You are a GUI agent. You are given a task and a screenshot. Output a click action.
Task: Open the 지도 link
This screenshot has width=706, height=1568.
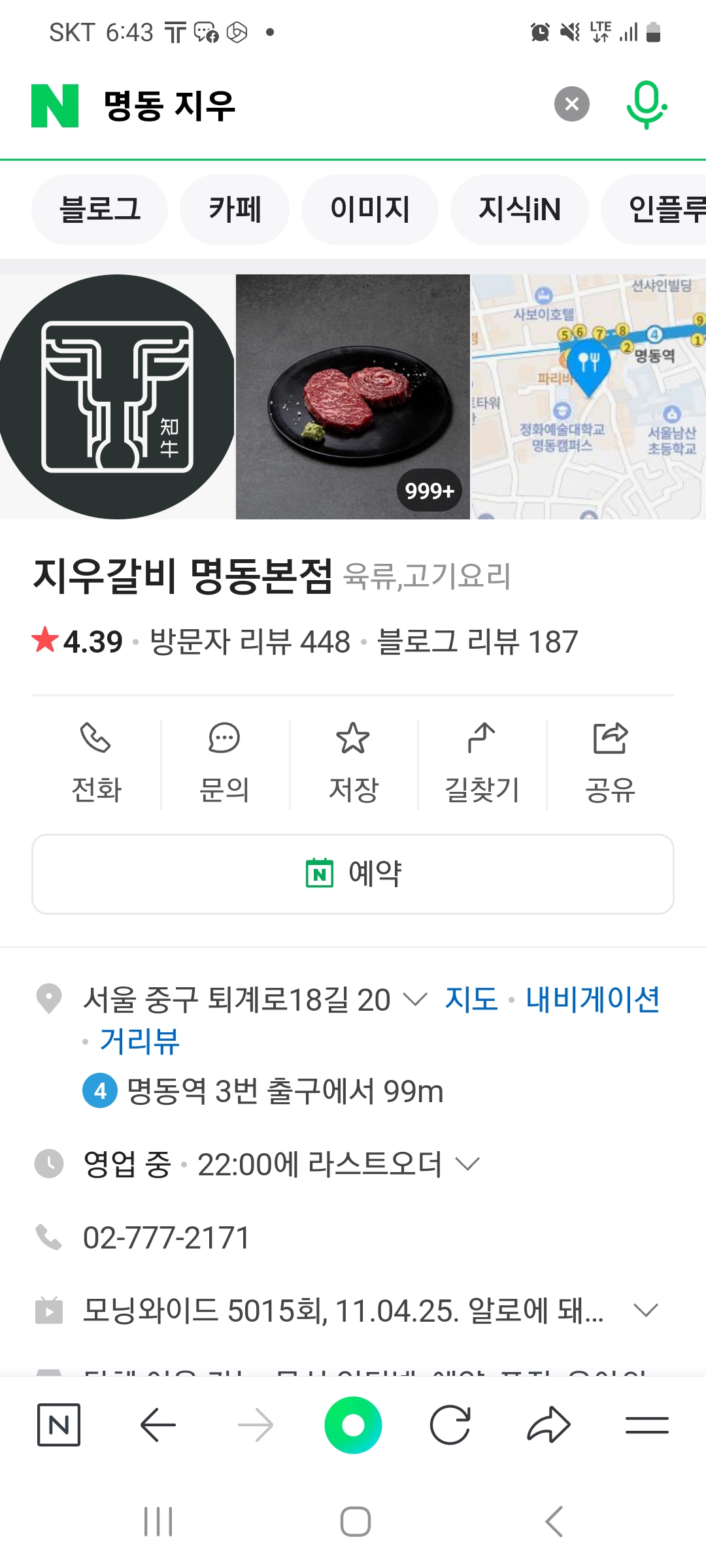471,1000
